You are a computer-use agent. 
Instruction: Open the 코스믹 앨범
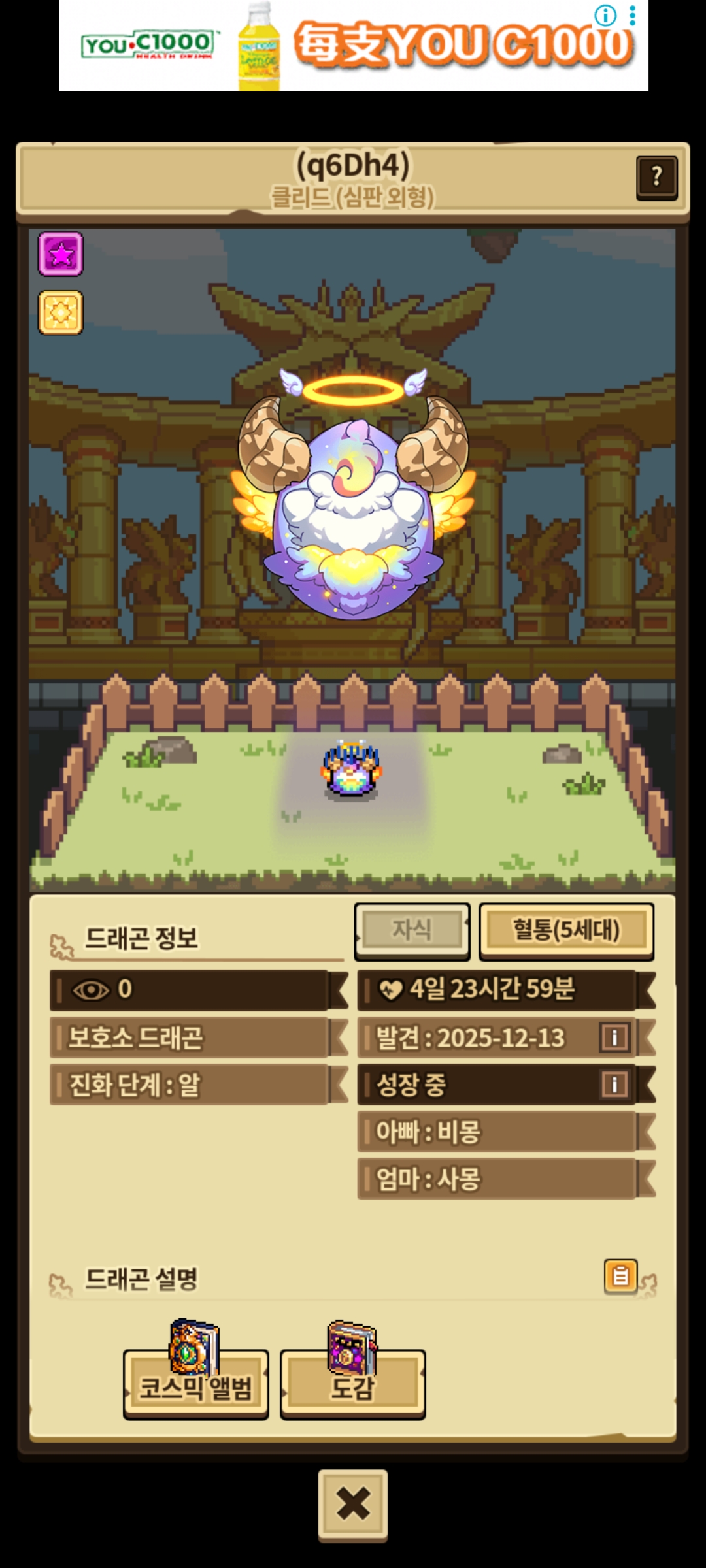pos(196,1385)
